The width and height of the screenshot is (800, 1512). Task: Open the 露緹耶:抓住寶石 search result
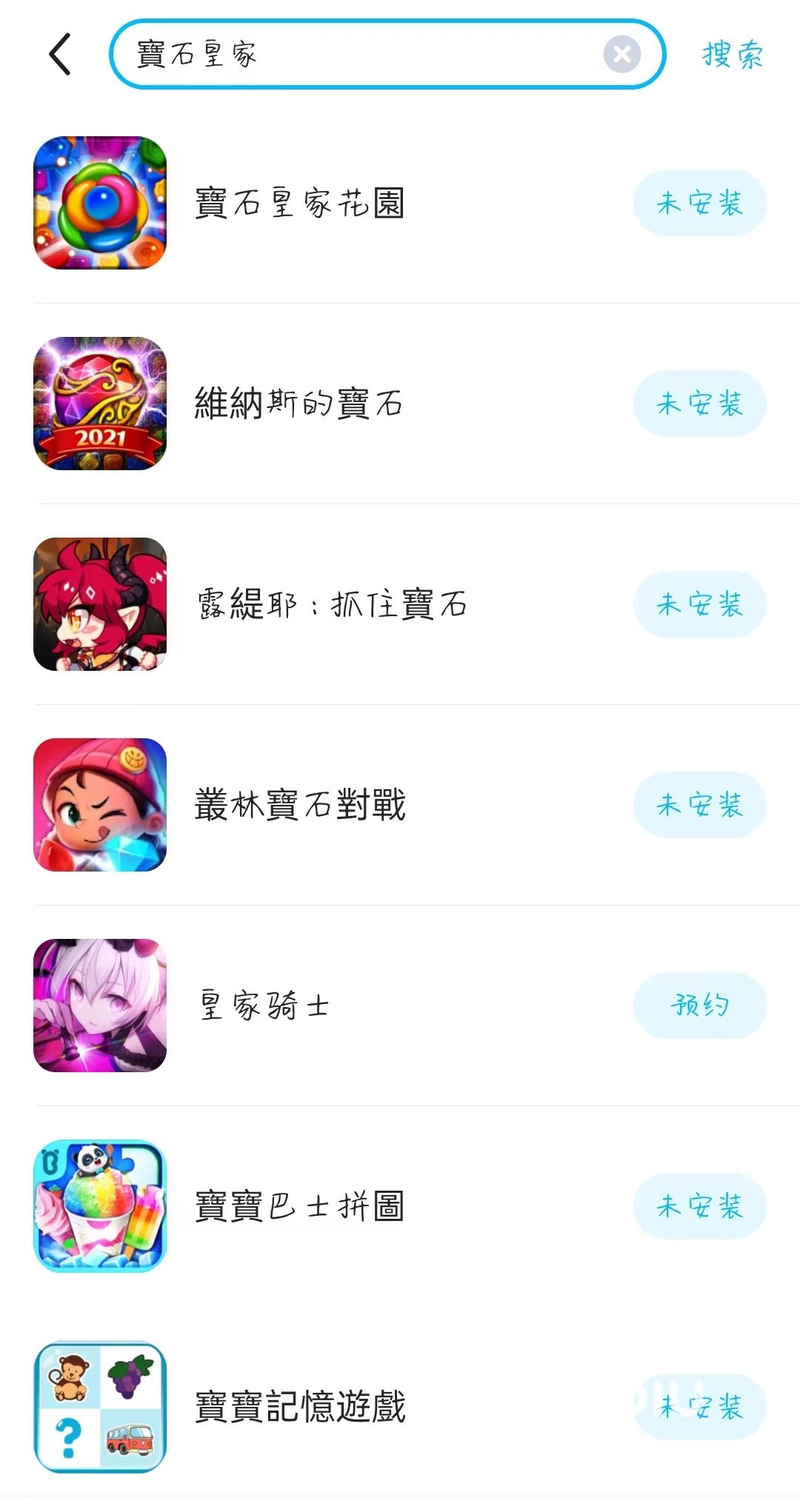[x=331, y=604]
